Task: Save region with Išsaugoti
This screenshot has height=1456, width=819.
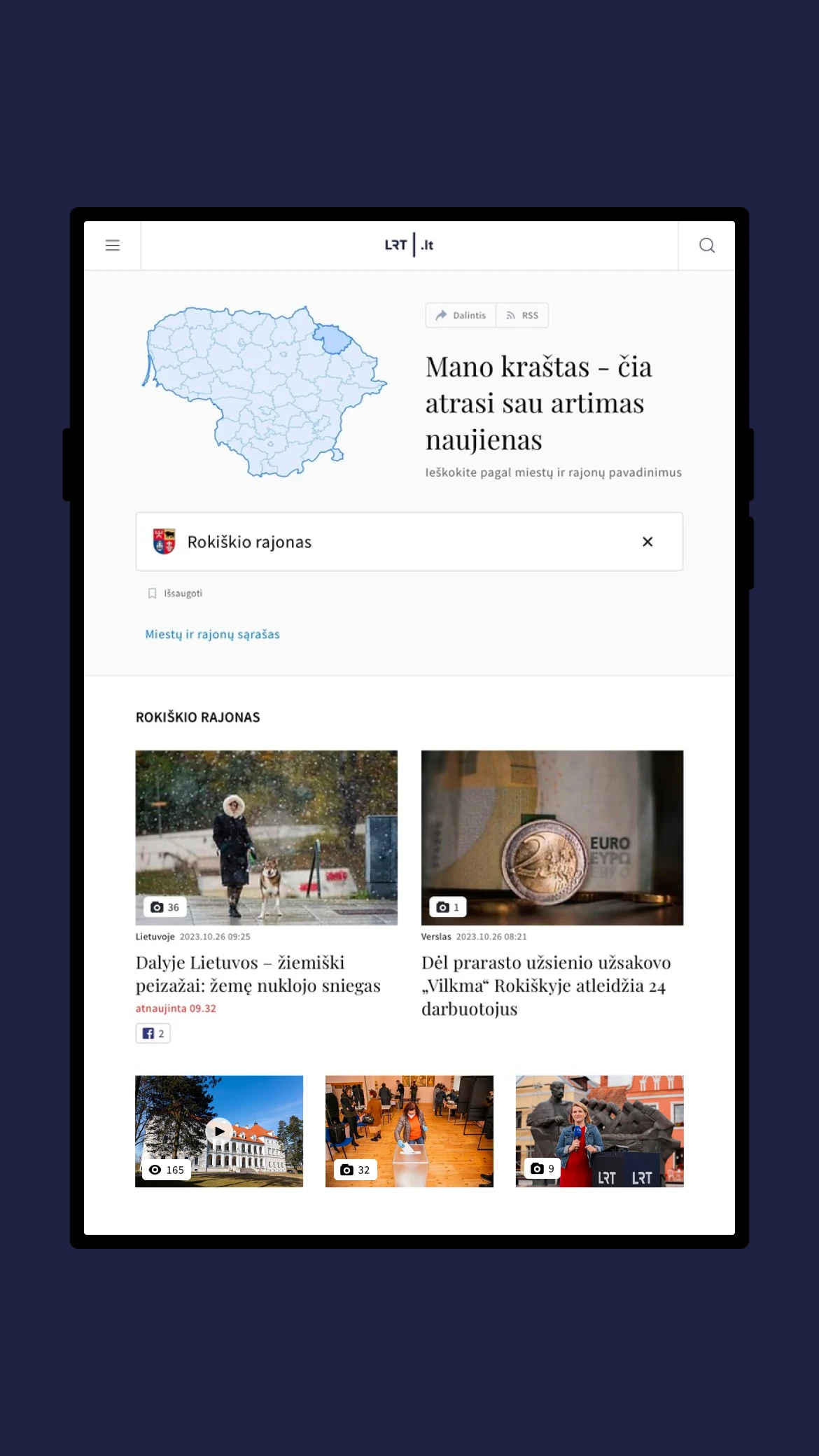Action: click(176, 593)
